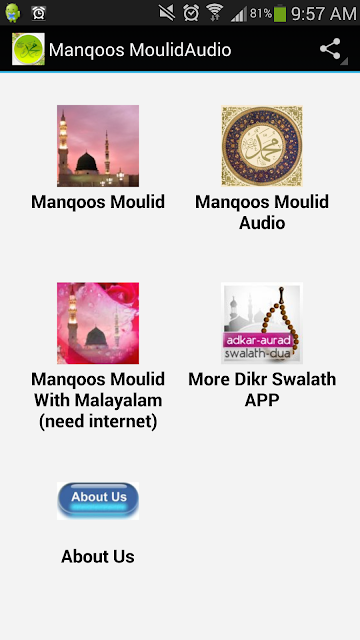Share the app via the share icon
Screen dimensions: 360x640
(331, 49)
